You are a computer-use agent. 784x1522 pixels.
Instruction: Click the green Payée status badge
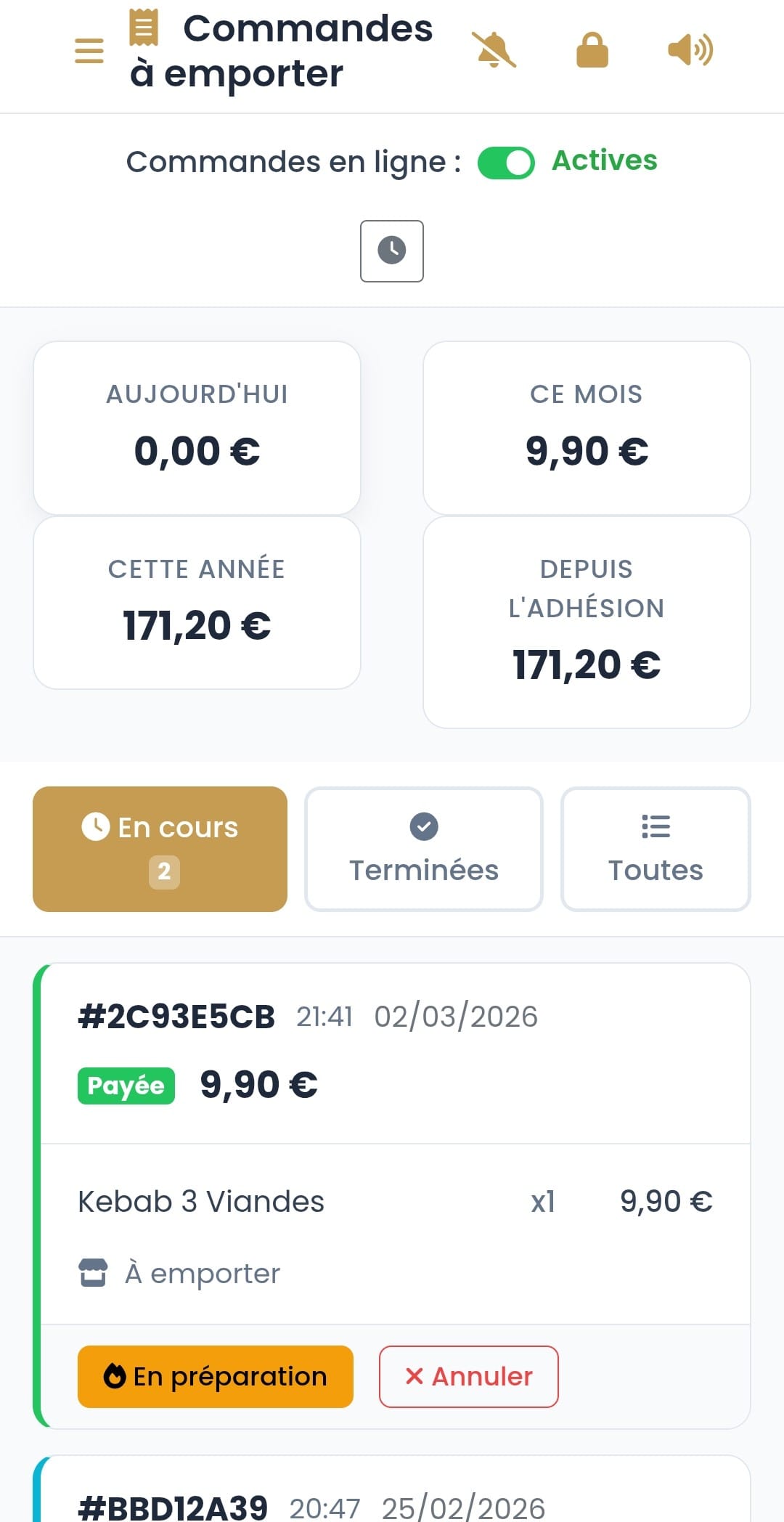(x=125, y=1084)
